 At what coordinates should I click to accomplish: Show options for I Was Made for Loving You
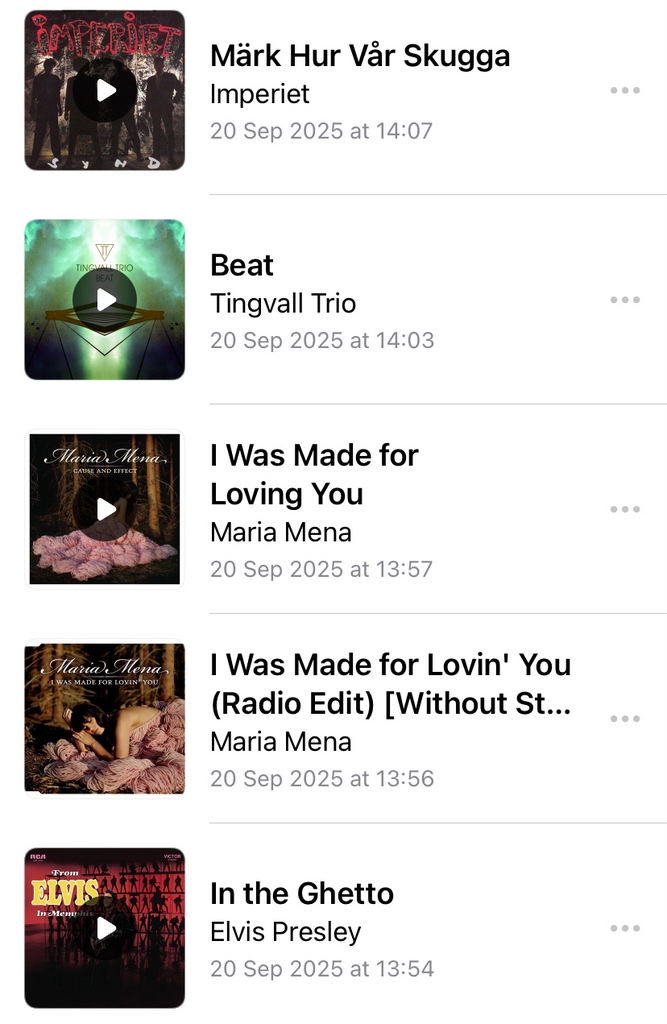click(x=625, y=509)
